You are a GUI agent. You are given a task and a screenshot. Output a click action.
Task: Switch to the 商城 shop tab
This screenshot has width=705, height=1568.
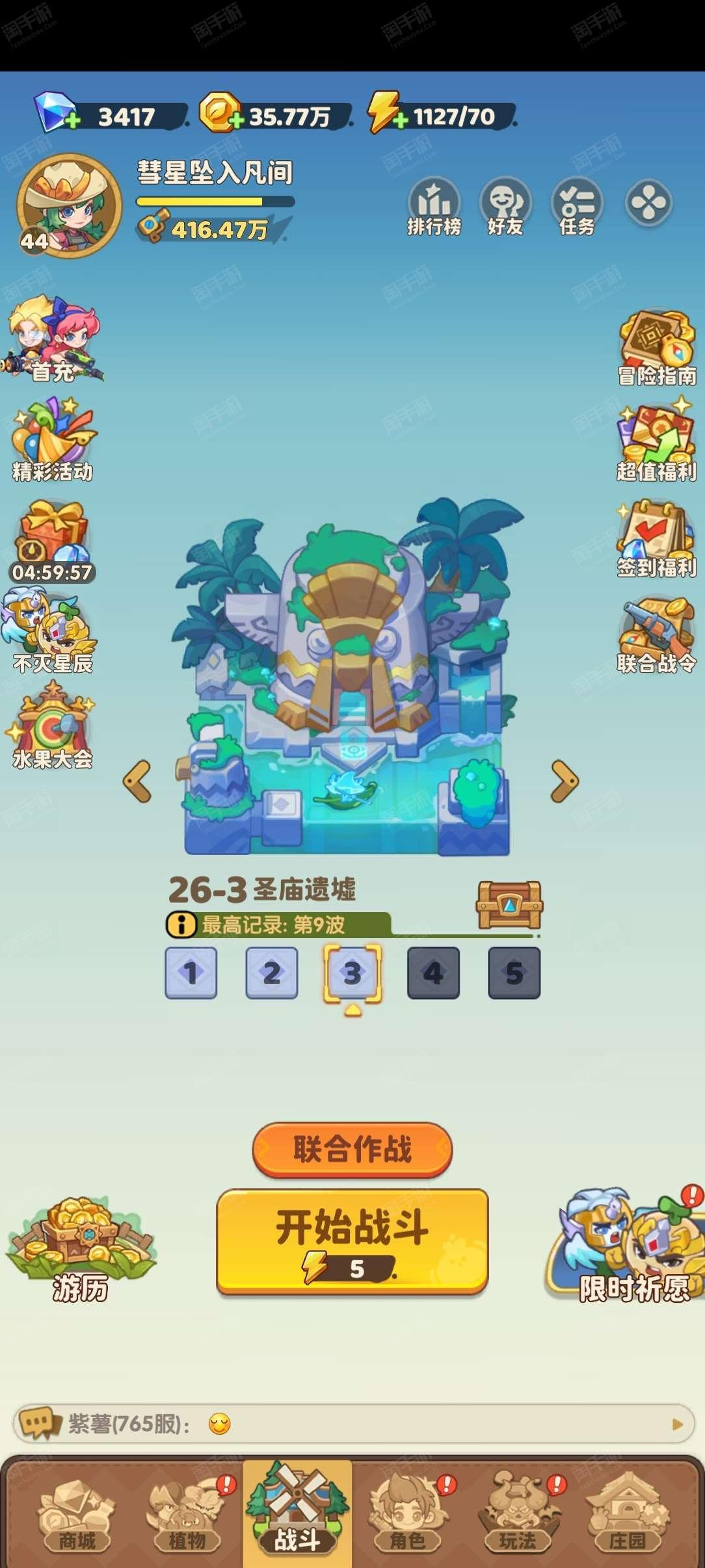point(77,1515)
